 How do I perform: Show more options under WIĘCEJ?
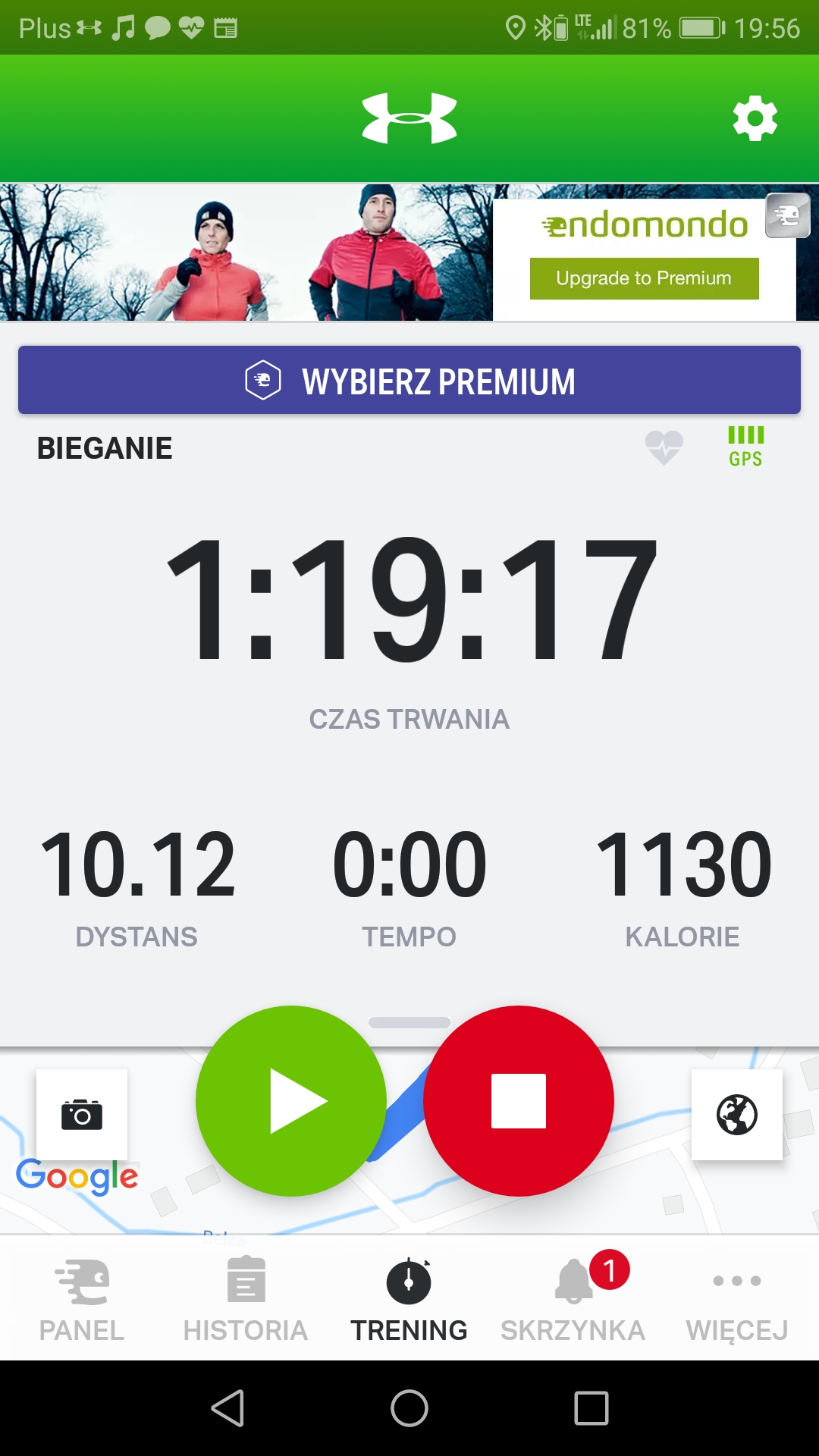737,1298
